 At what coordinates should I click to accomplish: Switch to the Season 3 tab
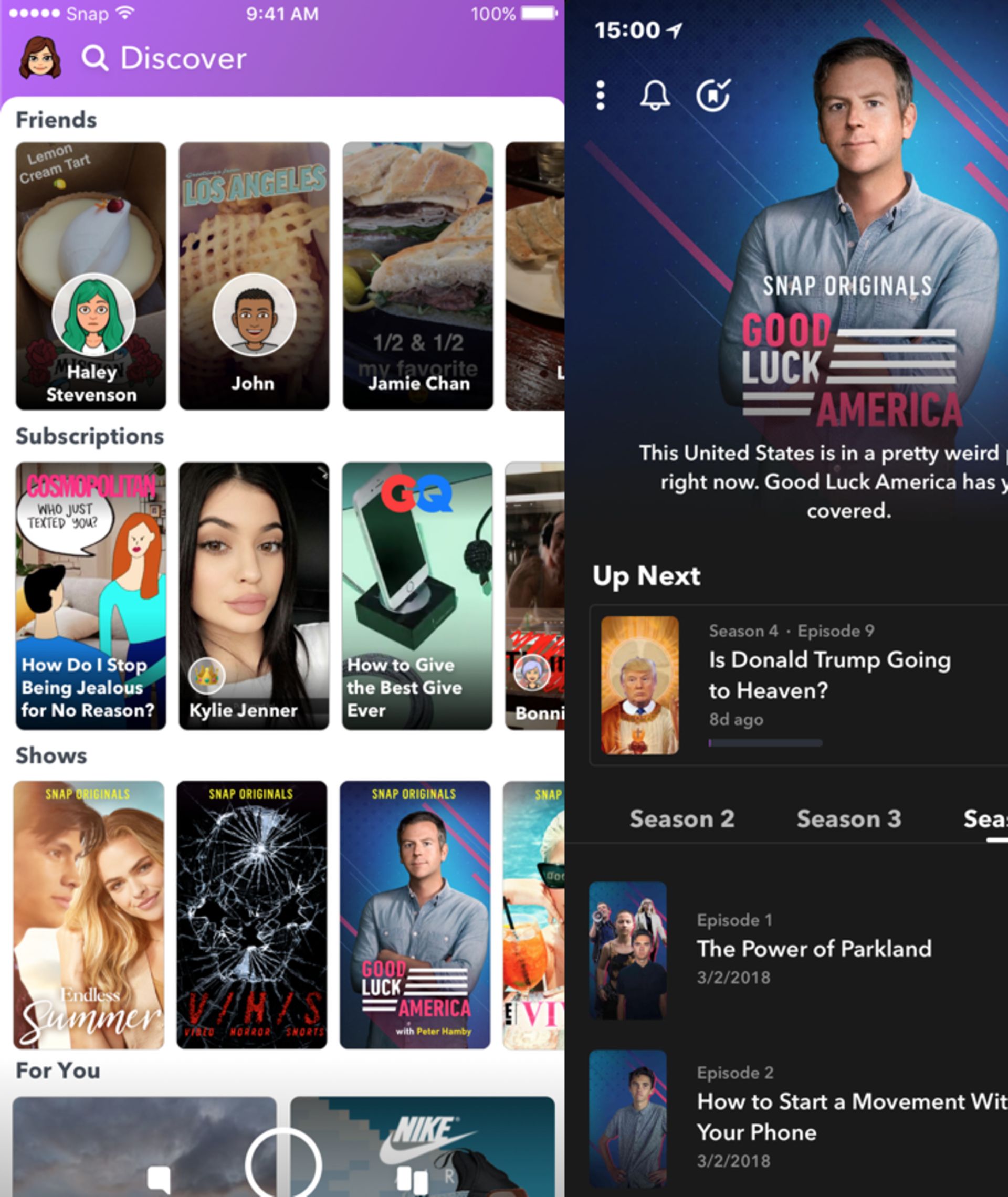tap(848, 819)
